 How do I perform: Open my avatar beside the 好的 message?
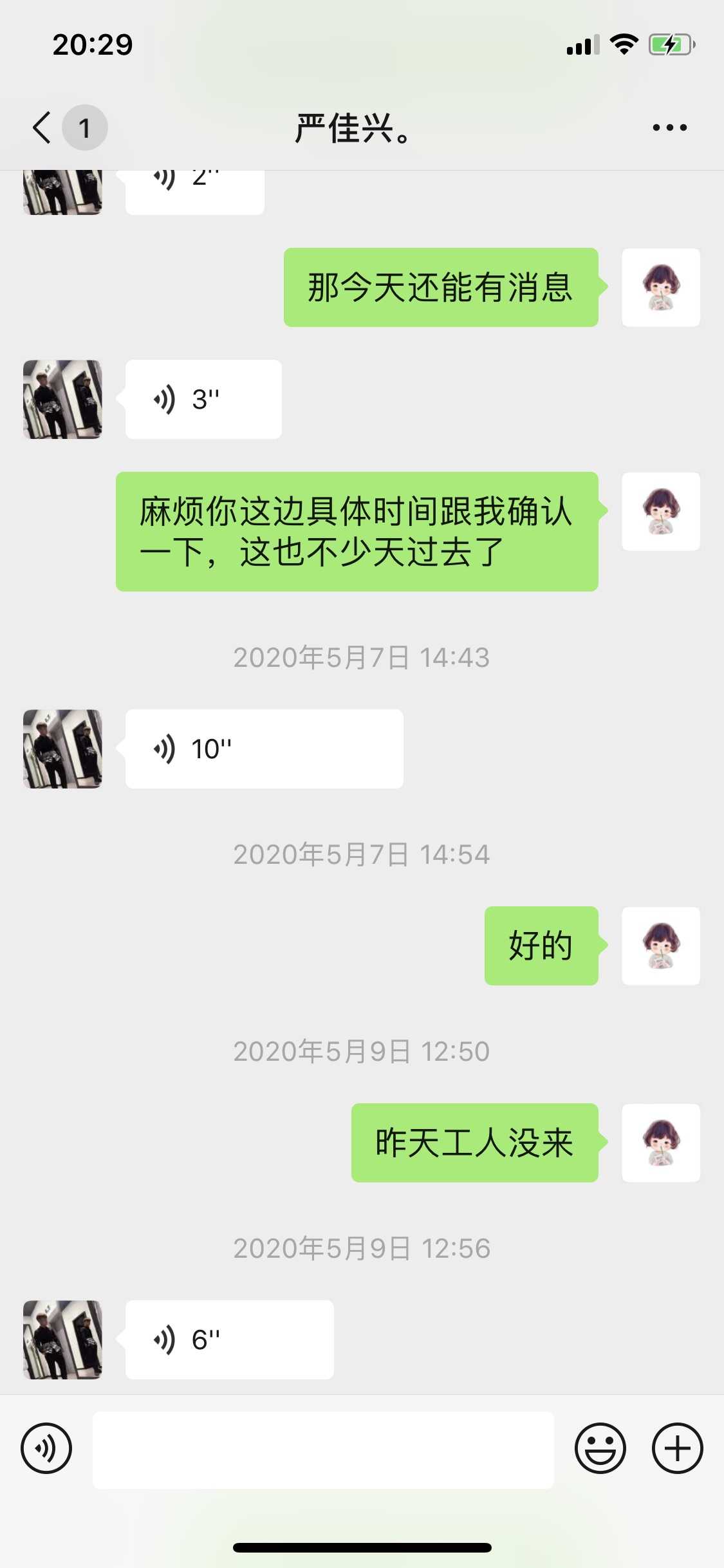click(x=661, y=946)
